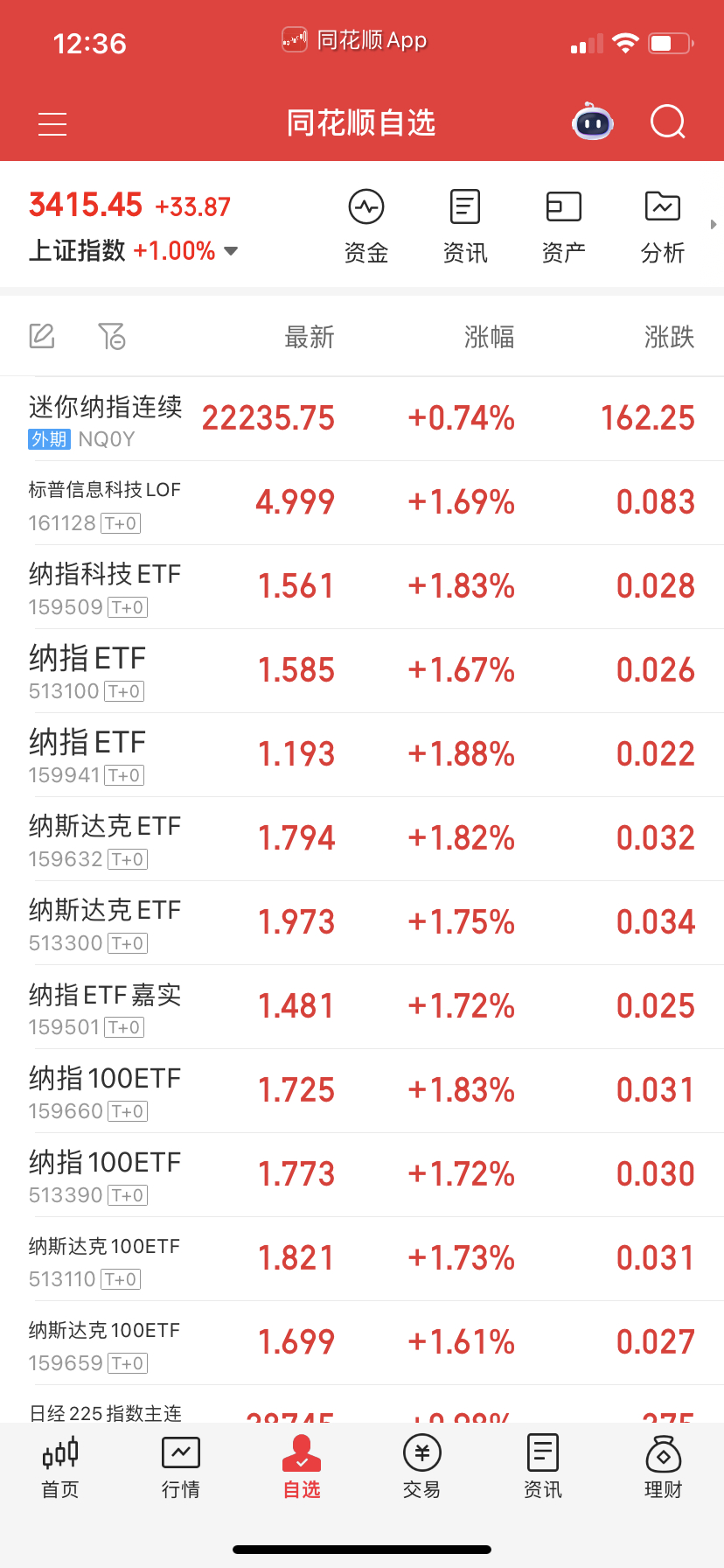The image size is (724, 1568).
Task: Open 纳斯达克ETF 513300 details
Action: (362, 923)
